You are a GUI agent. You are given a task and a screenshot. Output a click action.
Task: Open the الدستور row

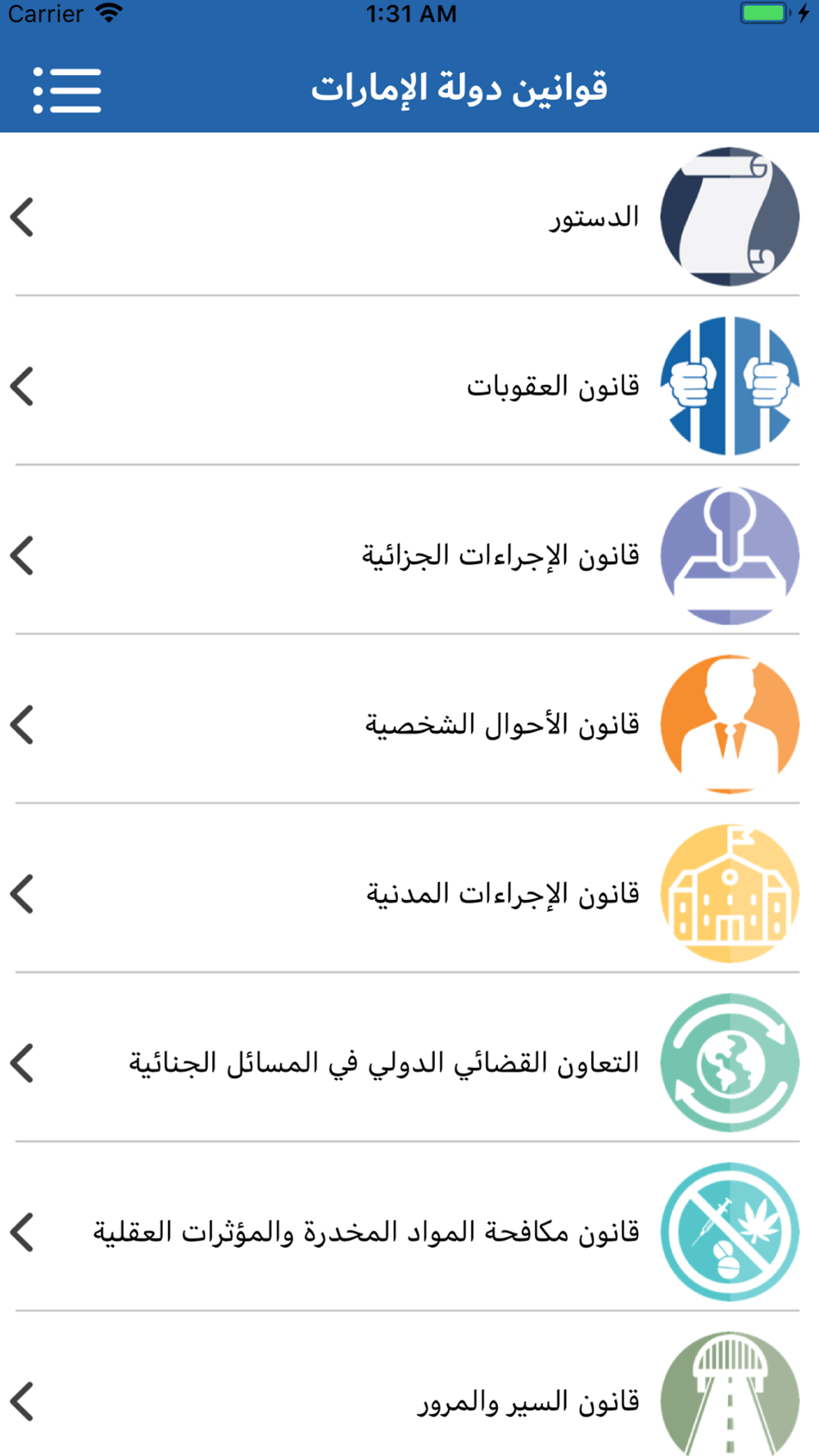tap(409, 217)
